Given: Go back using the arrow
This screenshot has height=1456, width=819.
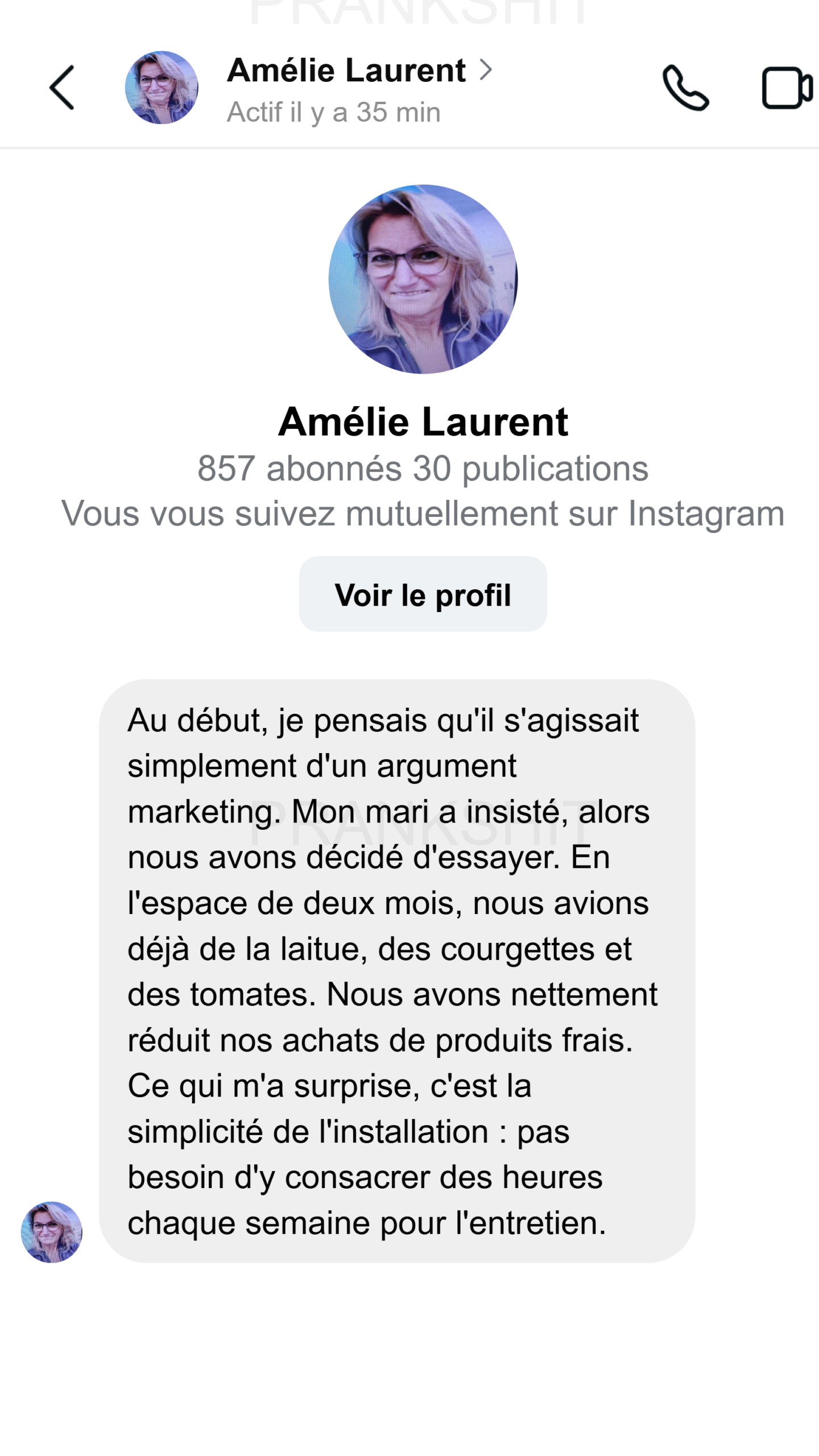Looking at the screenshot, I should 61,87.
